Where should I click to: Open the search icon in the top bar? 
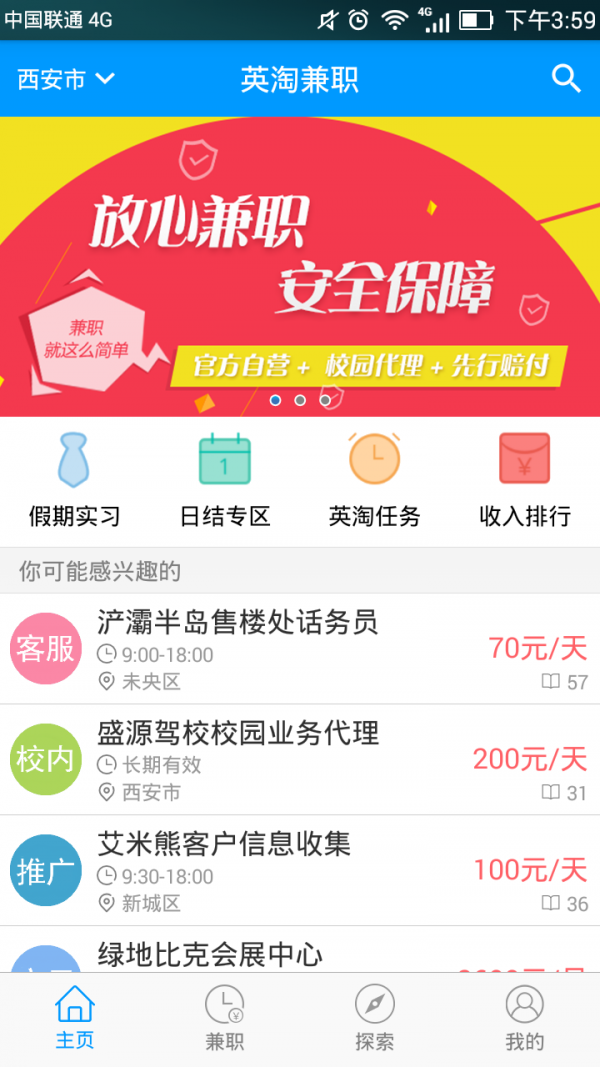coord(566,79)
